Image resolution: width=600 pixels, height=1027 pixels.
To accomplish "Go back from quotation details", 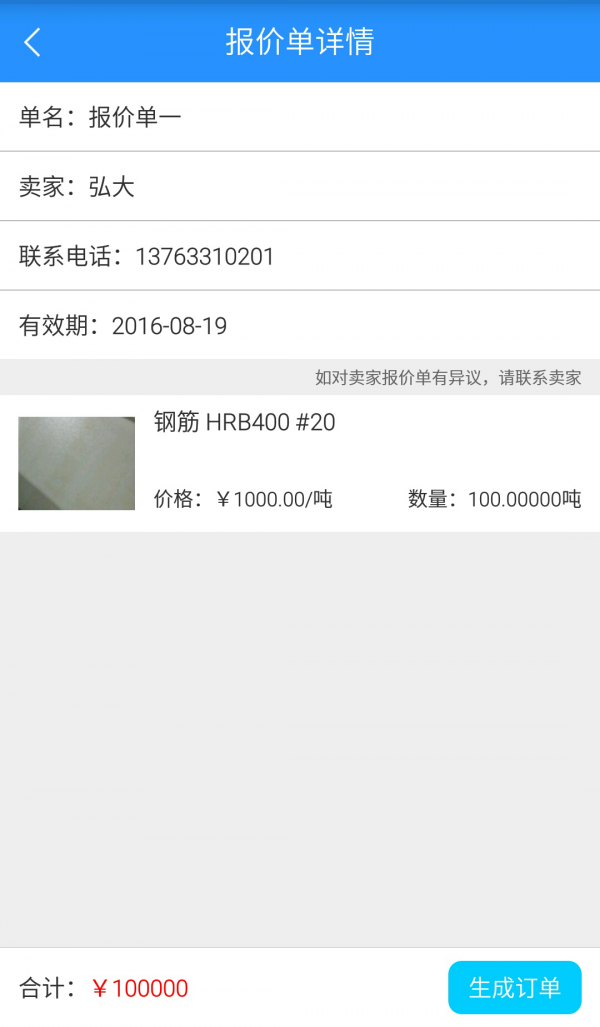I will [x=33, y=42].
